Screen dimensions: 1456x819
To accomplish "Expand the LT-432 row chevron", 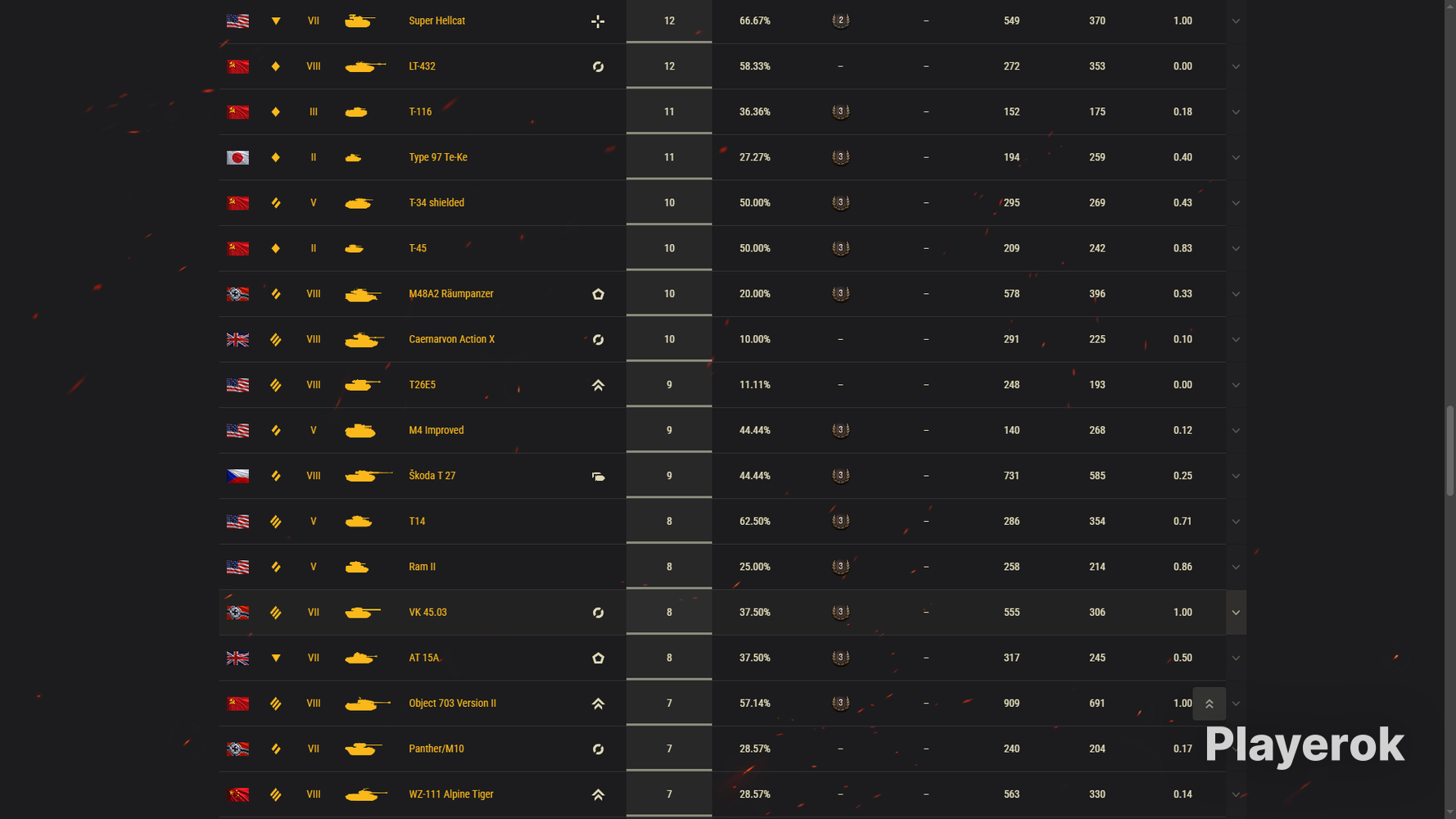I will [1236, 66].
